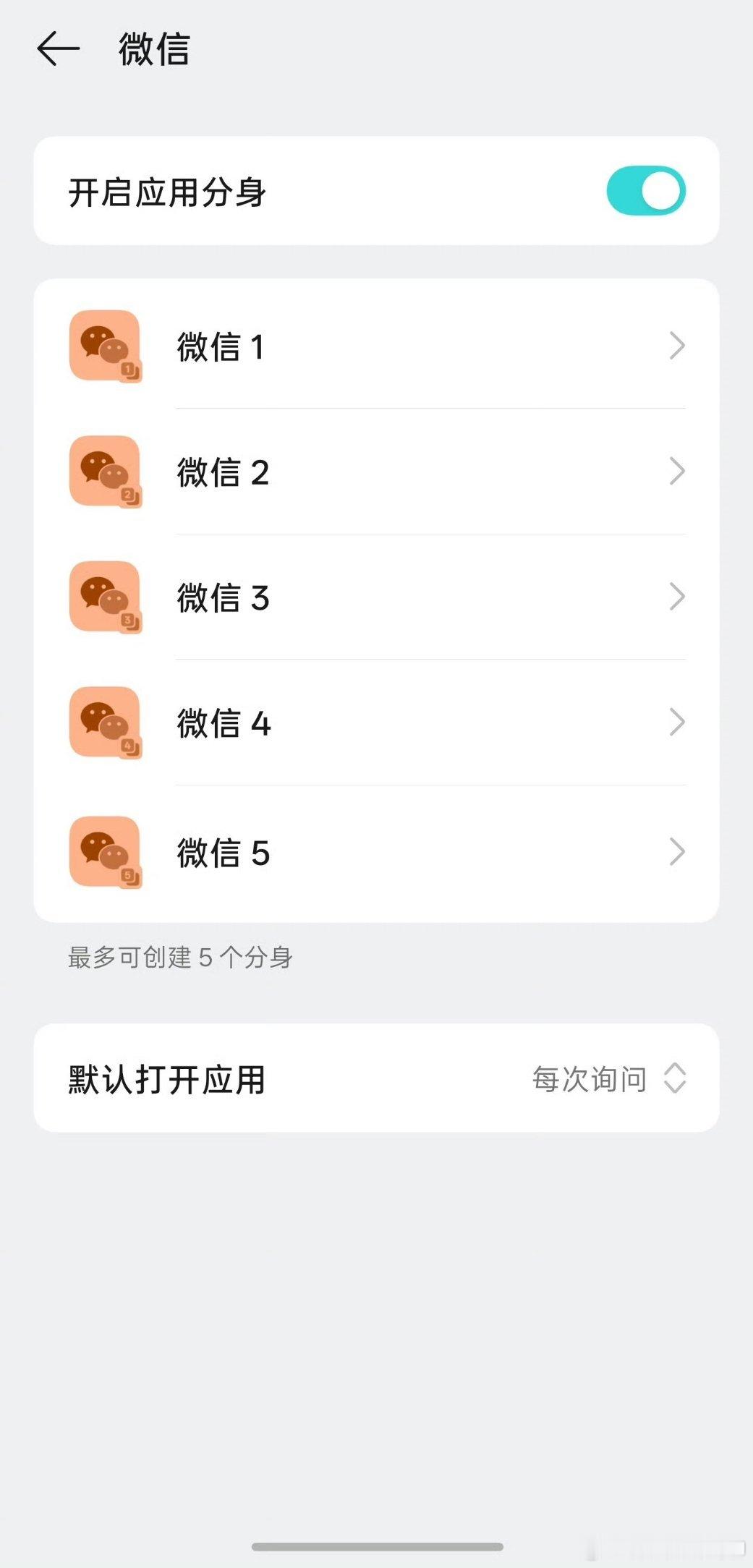Tap the 微信 2 entry label

point(224,472)
